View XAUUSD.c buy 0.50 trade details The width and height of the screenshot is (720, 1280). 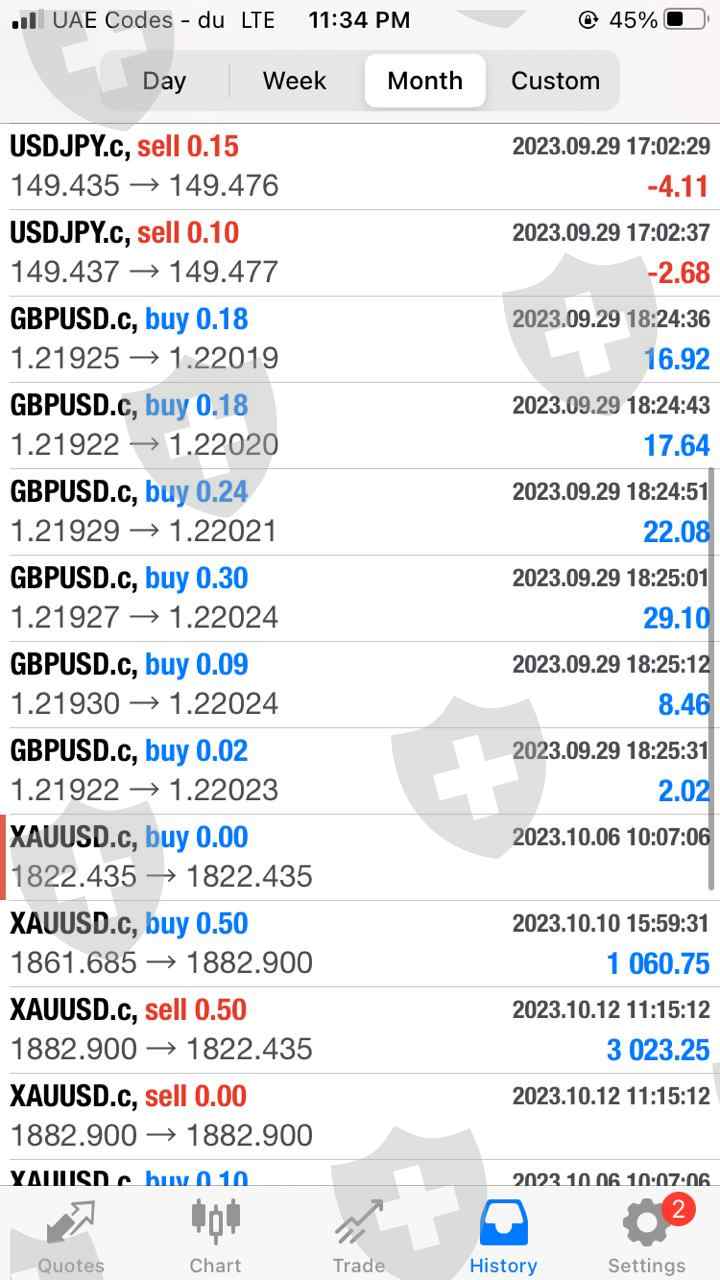(360, 943)
